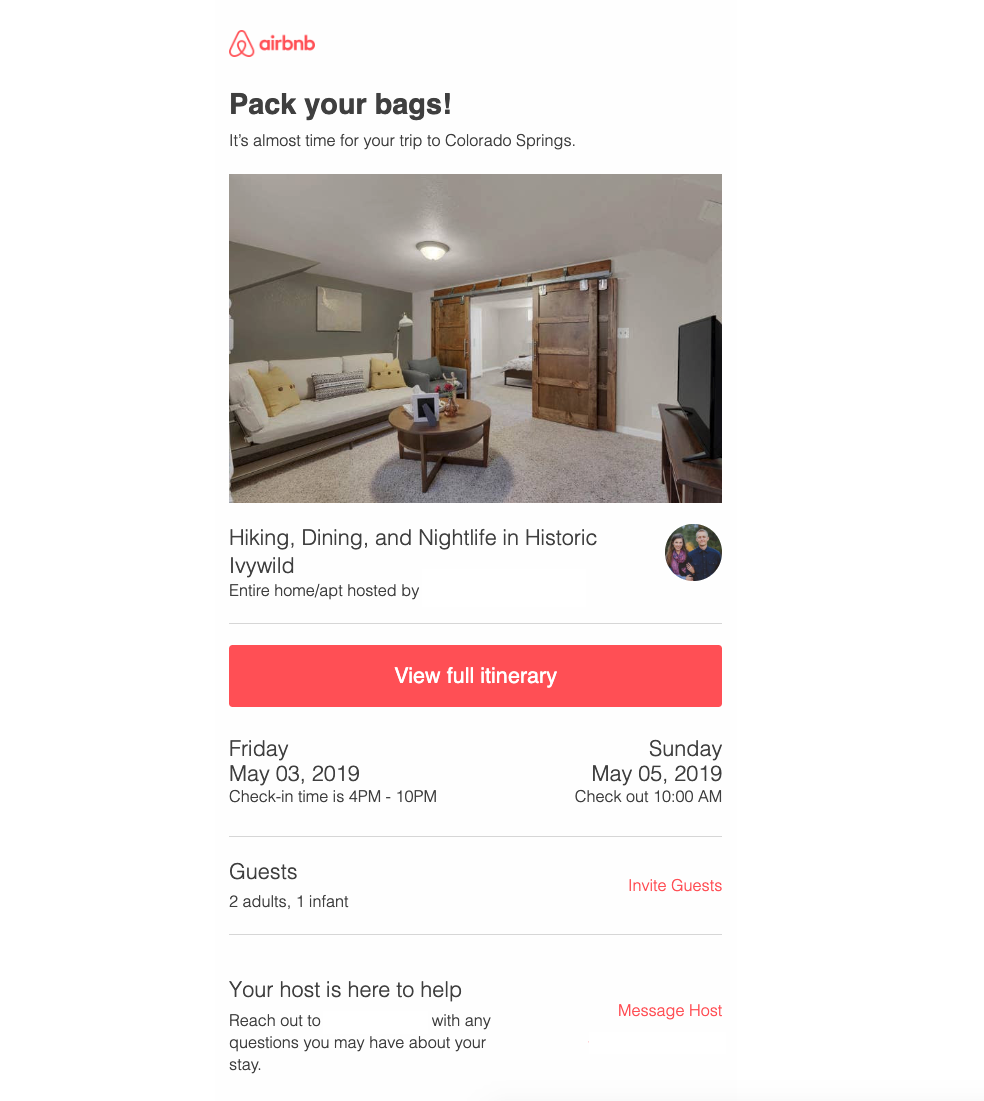
Task: Open the Invite Guests link
Action: click(x=674, y=886)
